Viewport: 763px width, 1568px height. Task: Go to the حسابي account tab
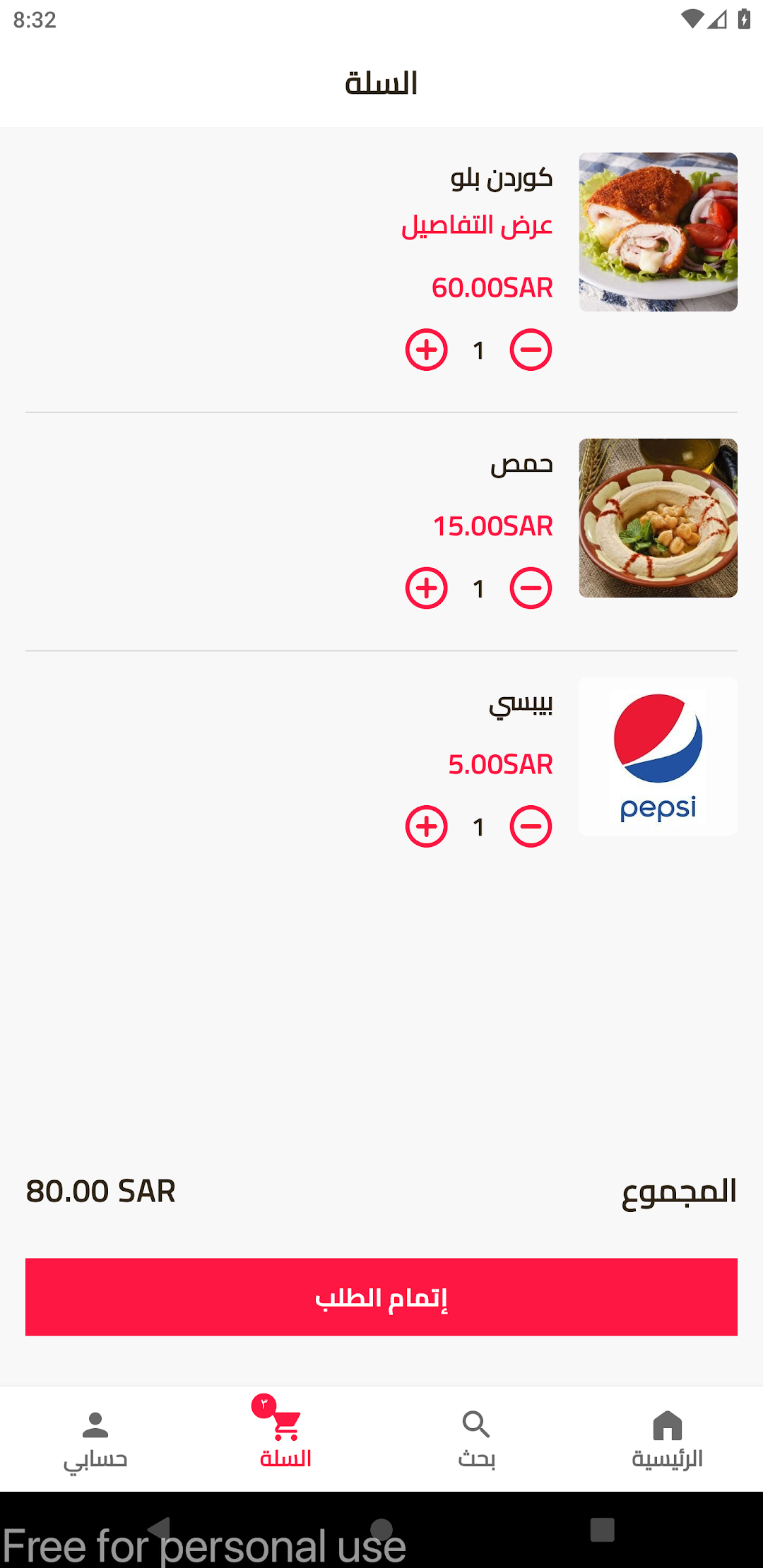[95, 1439]
